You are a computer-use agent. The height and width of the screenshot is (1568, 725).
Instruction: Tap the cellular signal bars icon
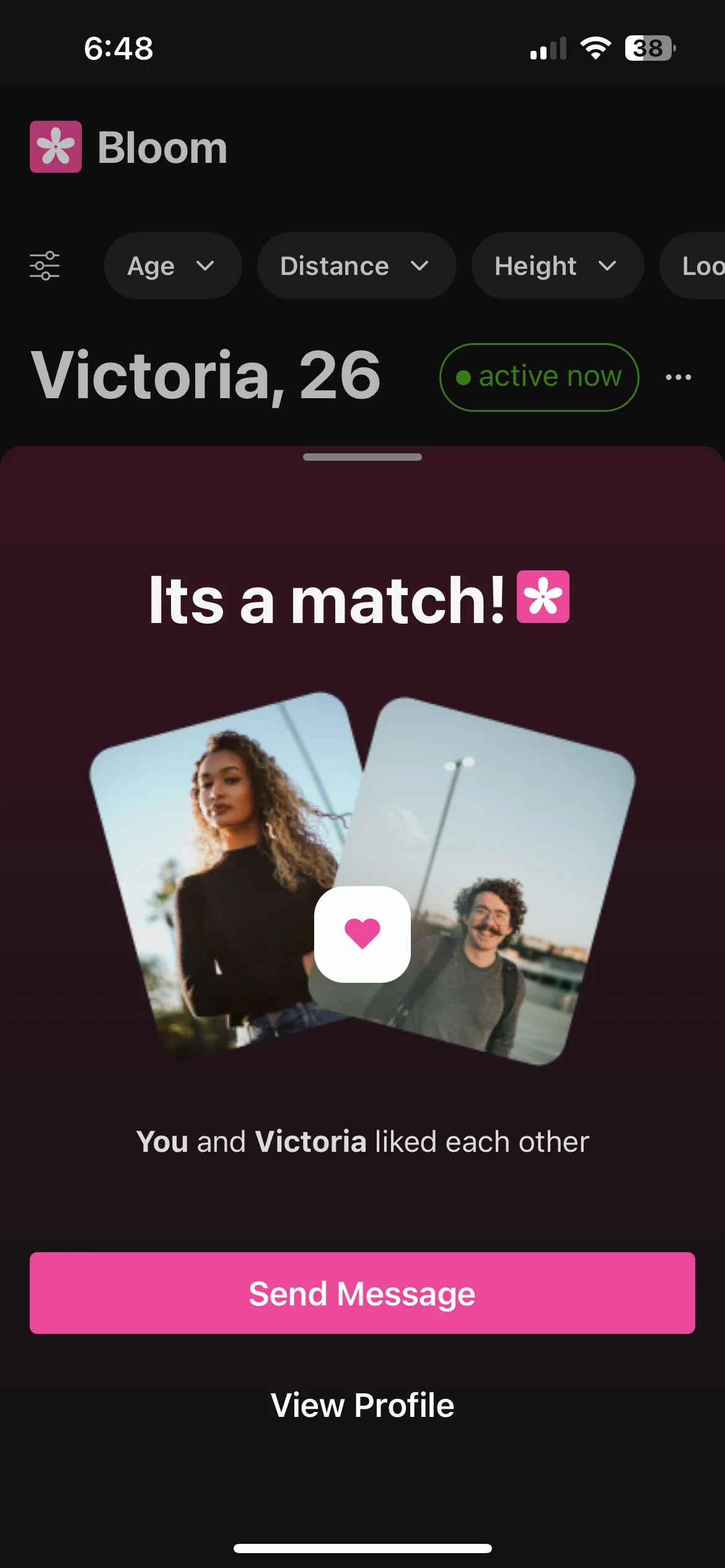[548, 48]
